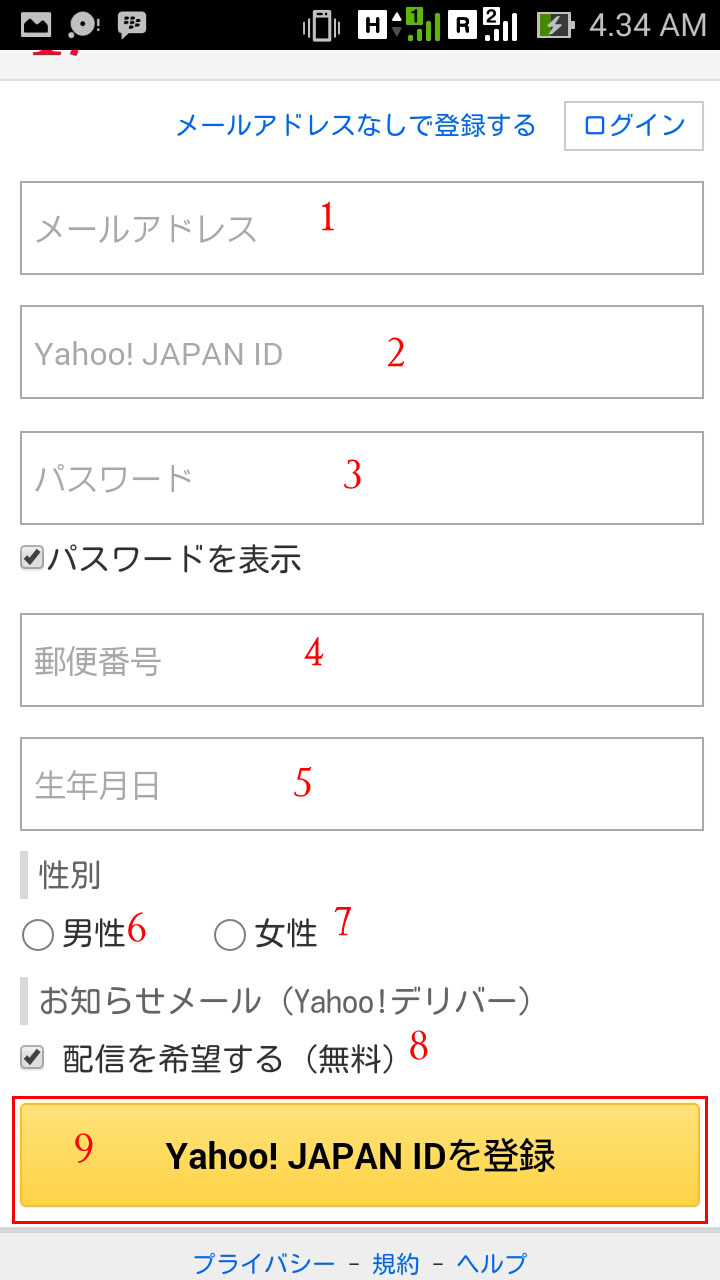
Task: Select the Yahoo! JAPAN ID field
Action: [361, 353]
